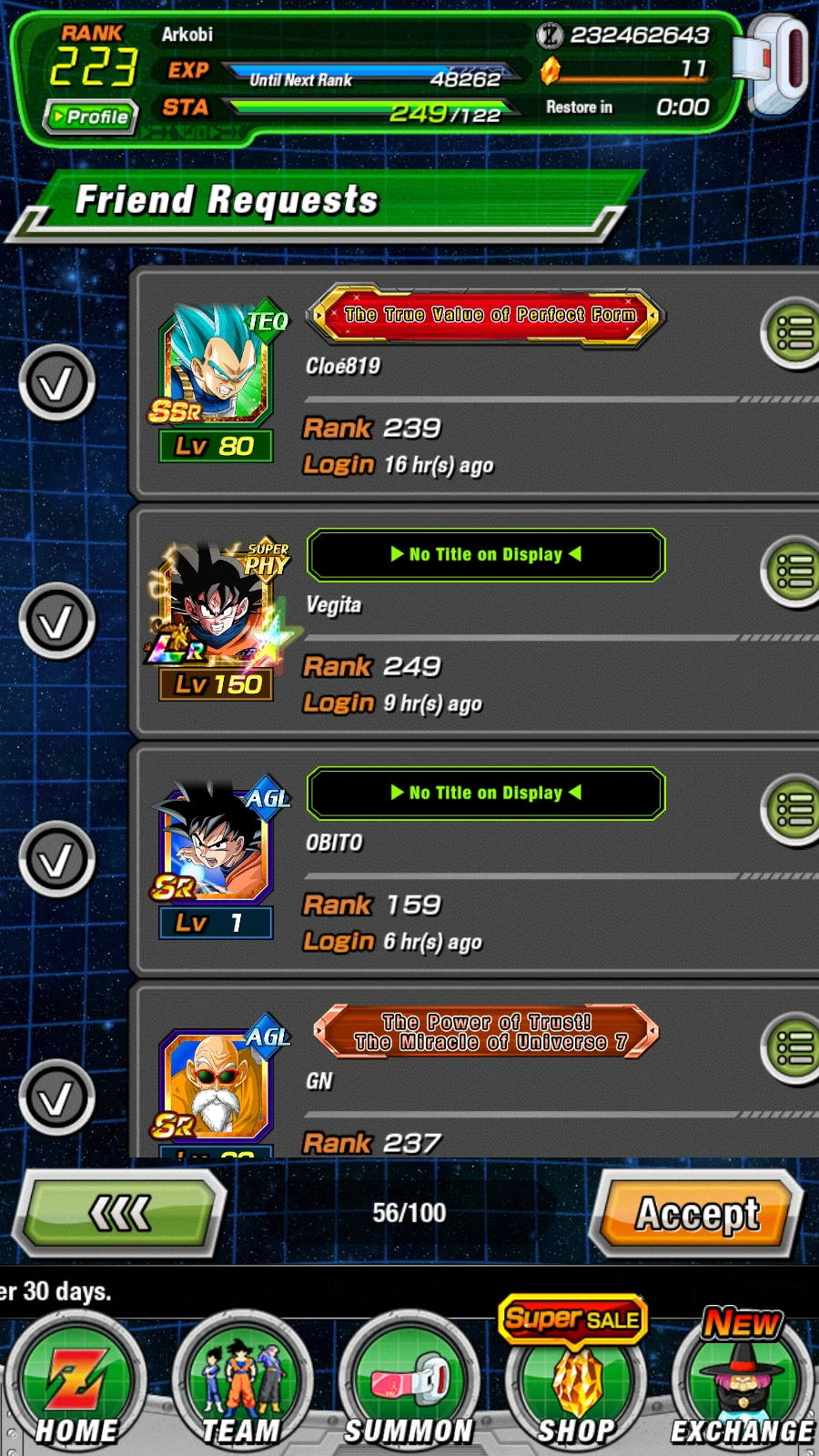The width and height of the screenshot is (819, 1456).
Task: Tap the Accept button
Action: 697,1214
